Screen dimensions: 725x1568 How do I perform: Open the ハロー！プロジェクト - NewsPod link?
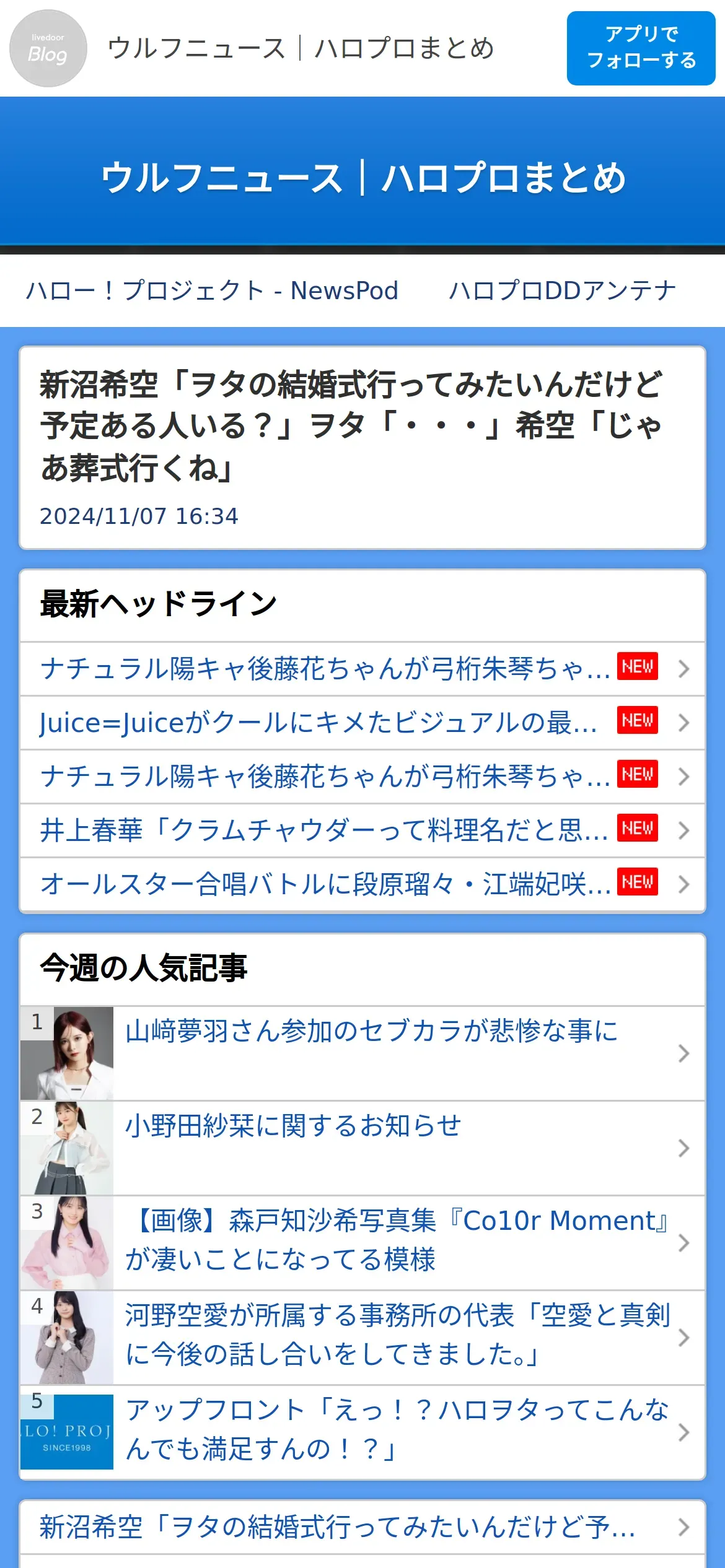pos(212,290)
